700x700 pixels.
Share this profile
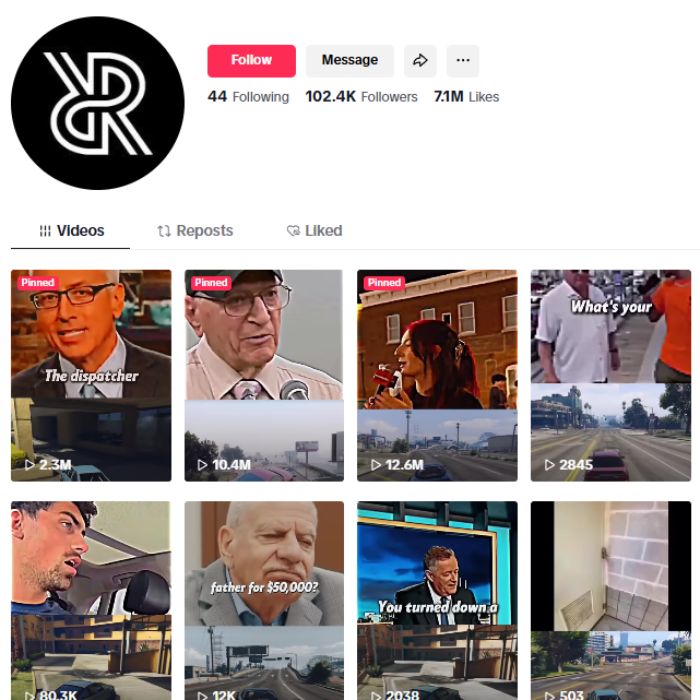420,60
